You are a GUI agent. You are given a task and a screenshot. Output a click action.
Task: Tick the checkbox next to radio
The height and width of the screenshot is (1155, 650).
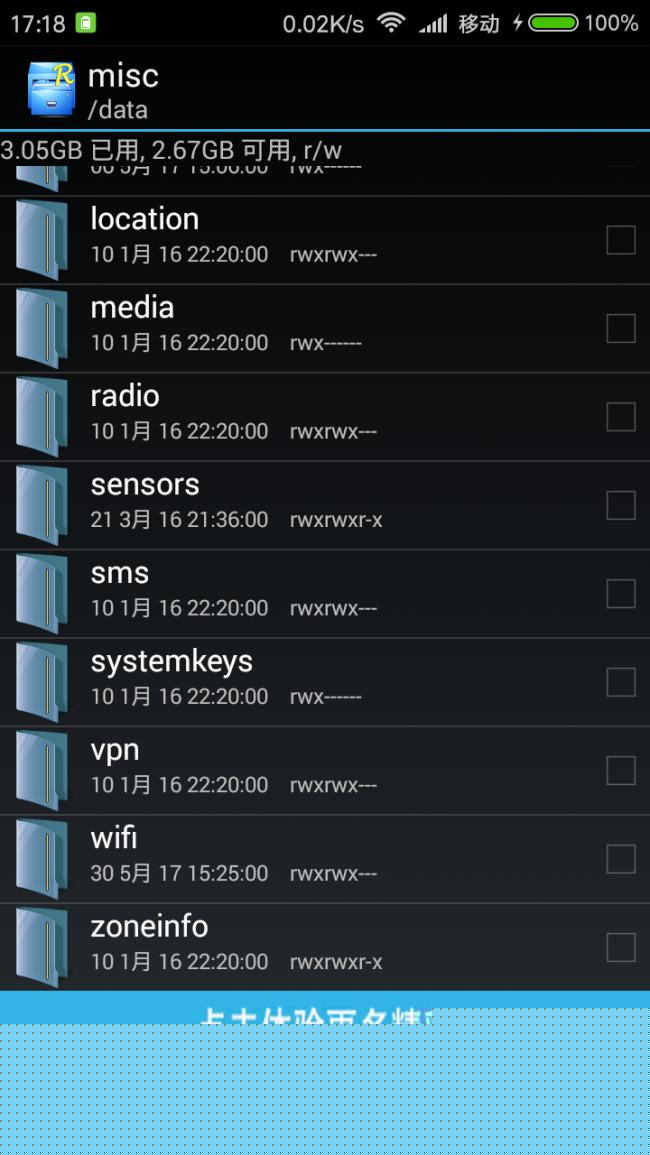pyautogui.click(x=621, y=417)
